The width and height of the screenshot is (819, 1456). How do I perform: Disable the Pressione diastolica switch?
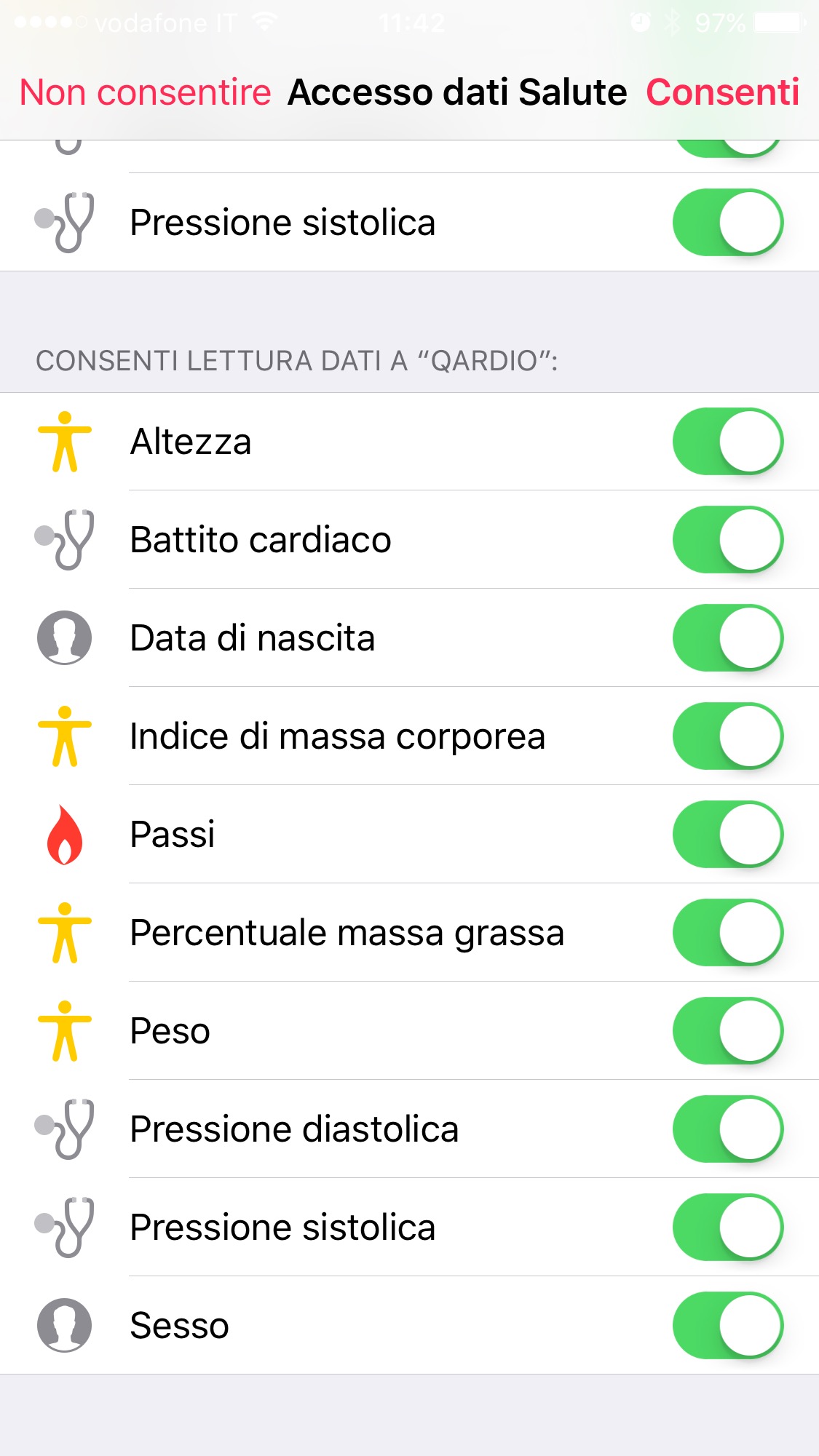tap(727, 1129)
